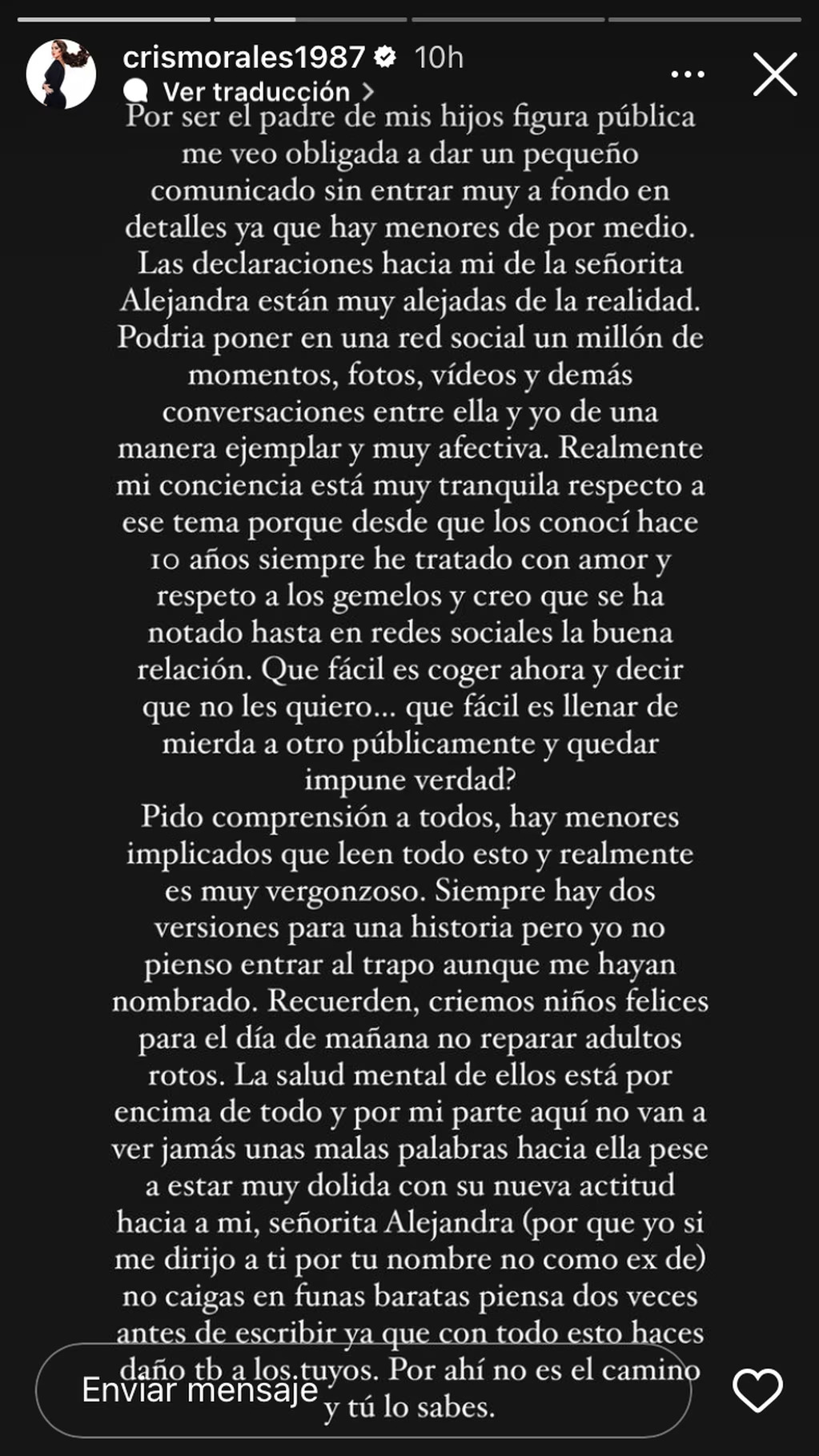Tap the crismorales1987 username
Viewport: 819px width, 1456px height.
[243, 57]
